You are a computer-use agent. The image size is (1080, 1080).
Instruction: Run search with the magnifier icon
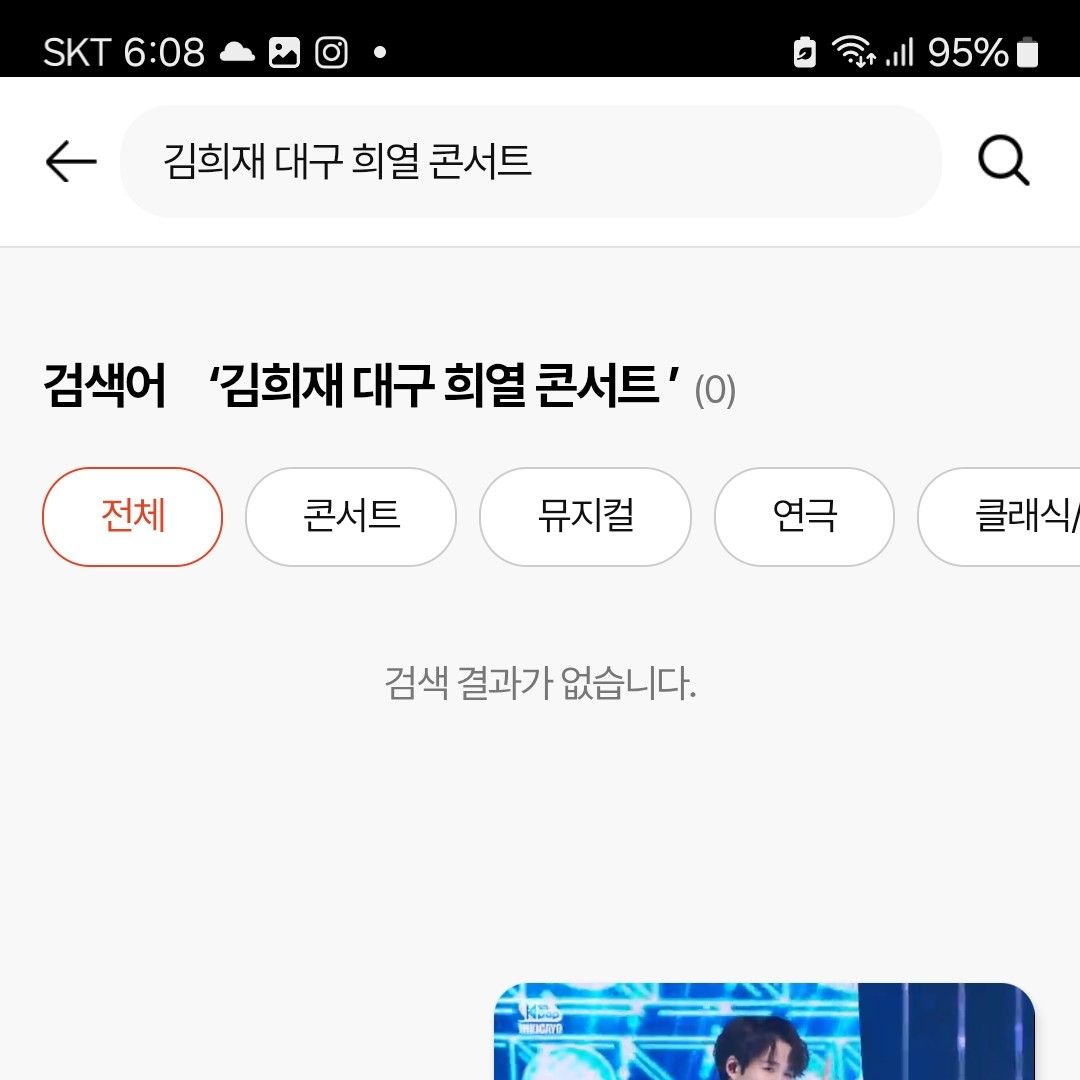pos(1003,162)
